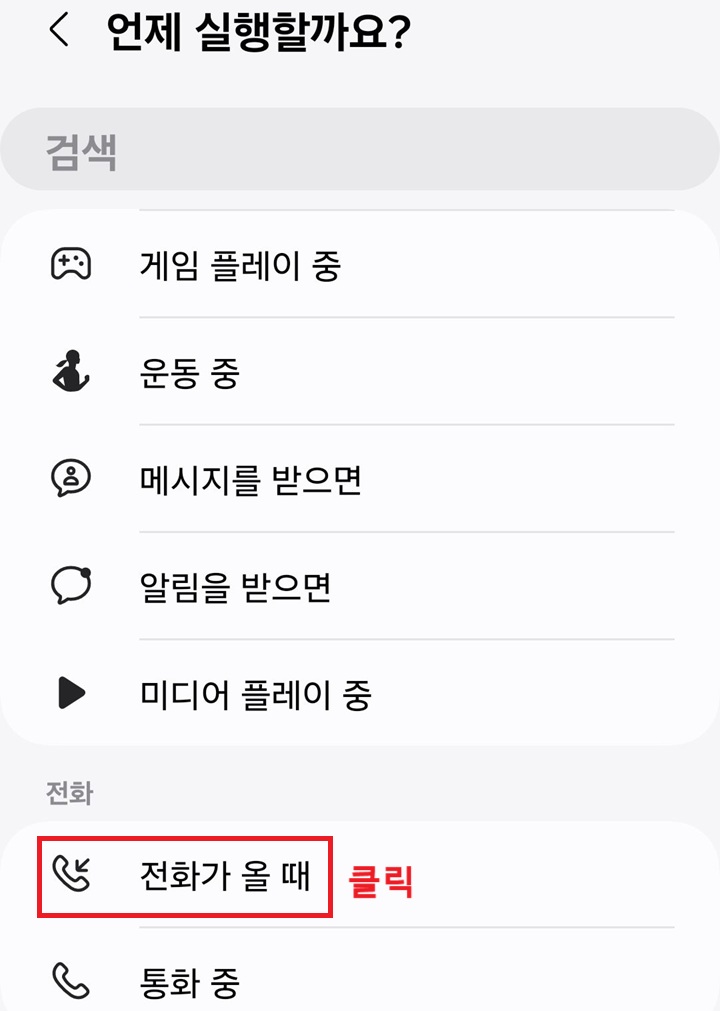The image size is (720, 1011).
Task: Click the game controller icon beside 게임 플레이 중
Action: (69, 262)
